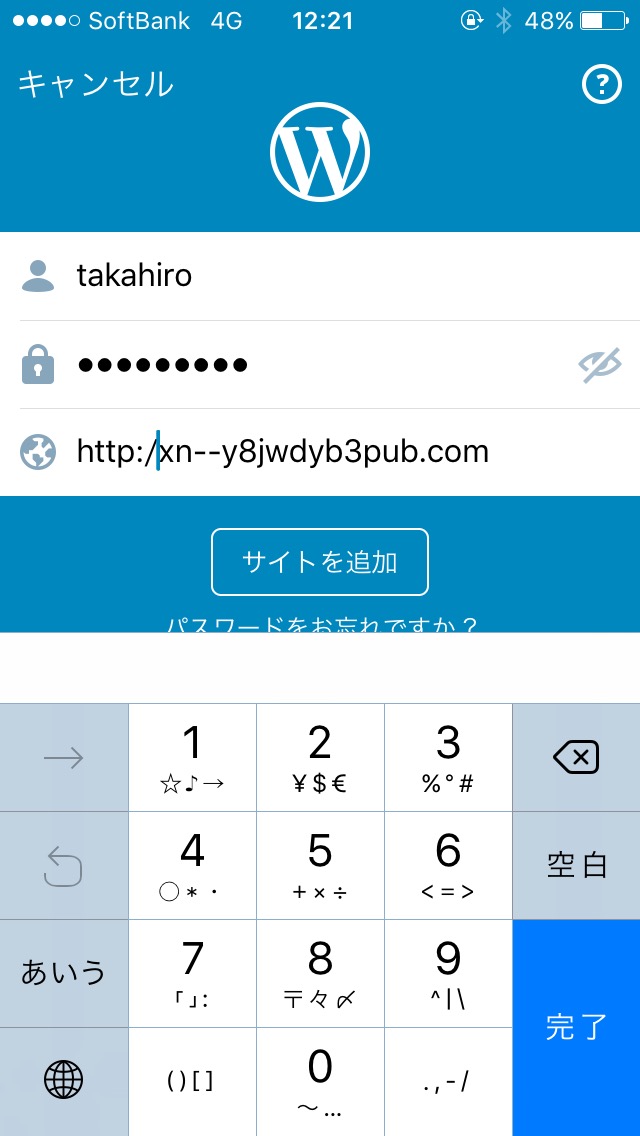Tap the 空白 space key

[x=576, y=865]
